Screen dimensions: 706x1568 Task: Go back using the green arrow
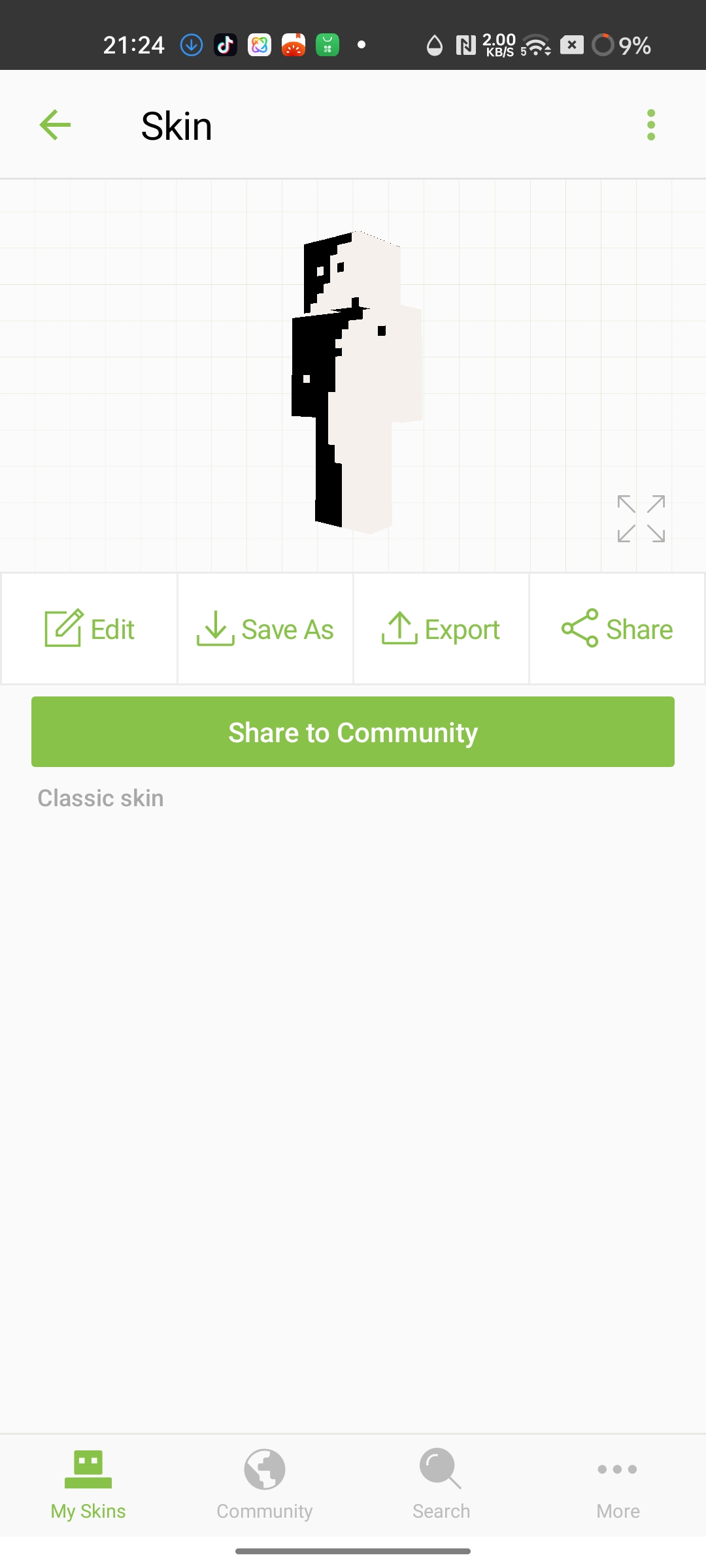55,125
